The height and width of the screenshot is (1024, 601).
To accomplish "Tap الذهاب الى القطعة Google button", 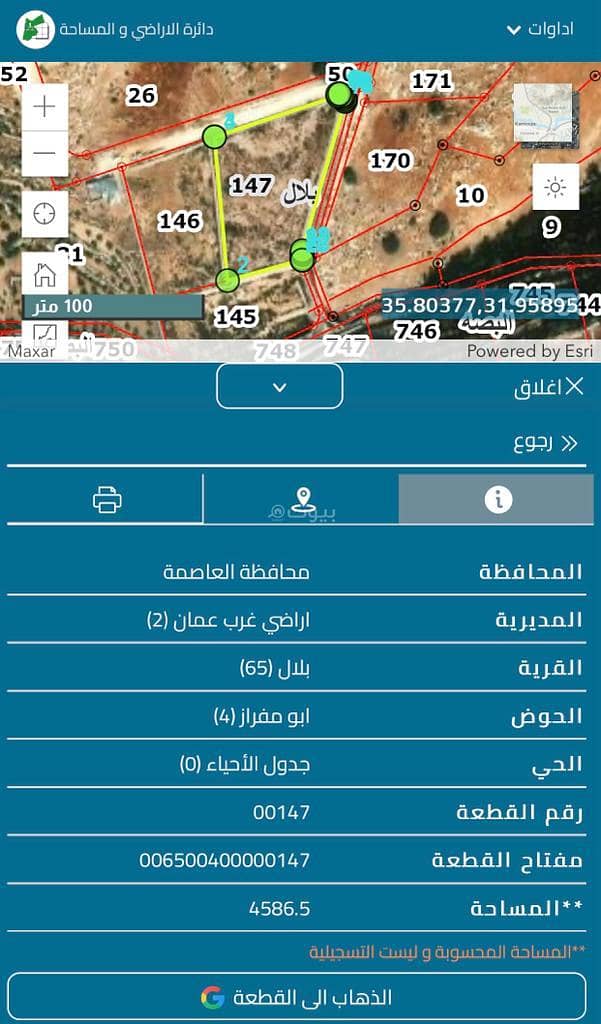I will coord(297,997).
